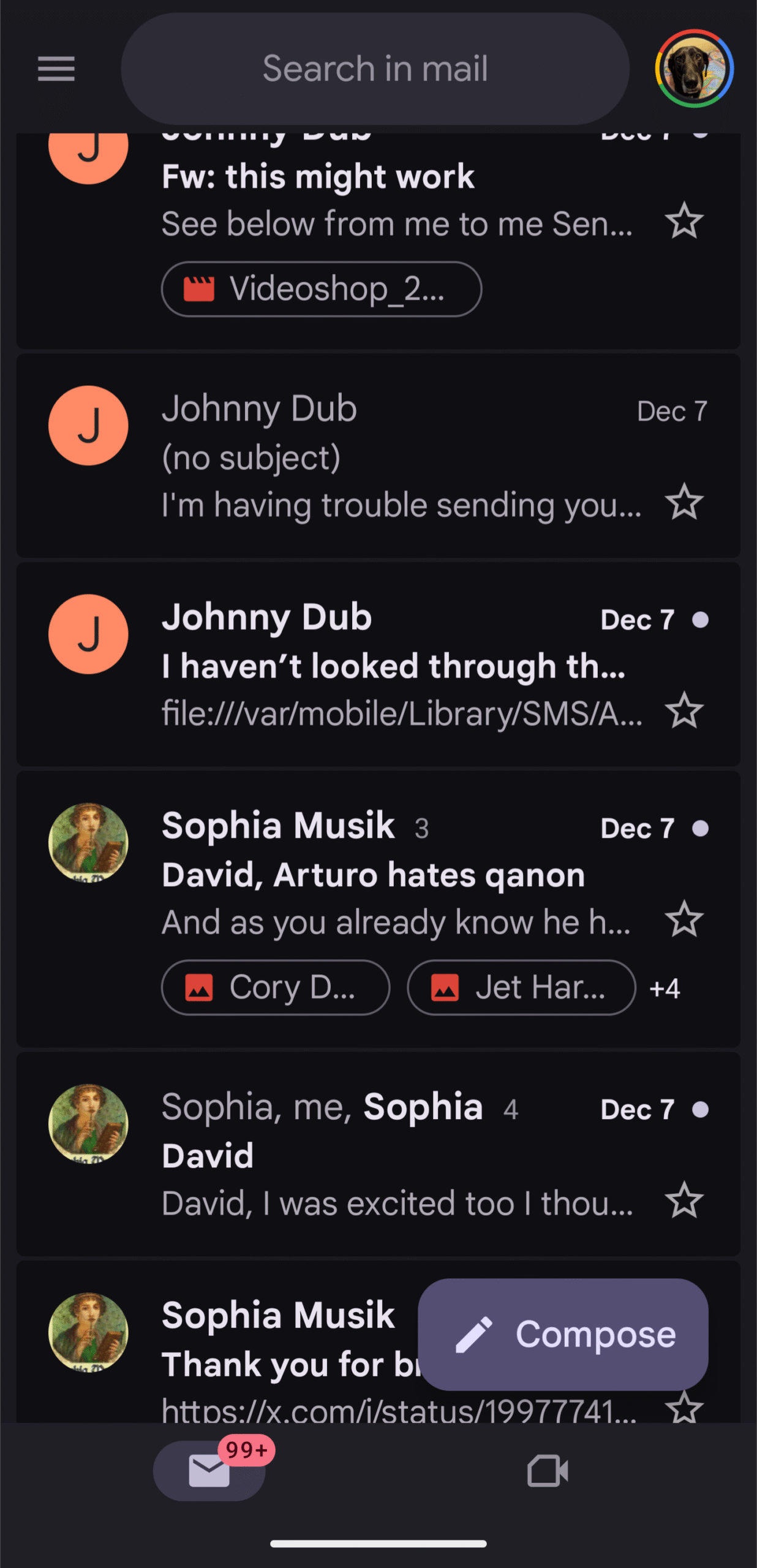The width and height of the screenshot is (757, 1568).
Task: Switch to the Meet video tab
Action: [548, 1471]
